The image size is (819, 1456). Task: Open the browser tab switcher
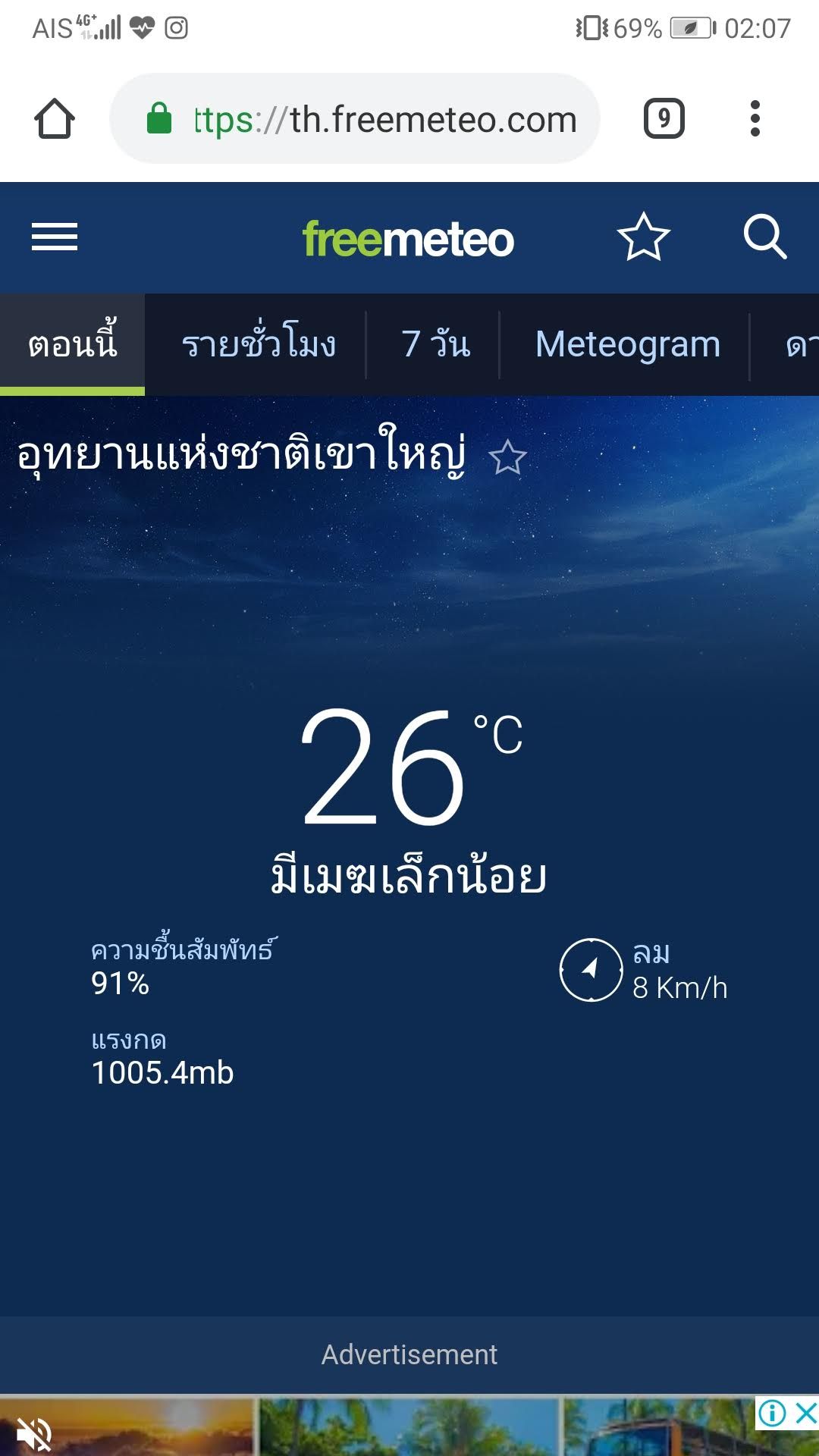[x=664, y=119]
